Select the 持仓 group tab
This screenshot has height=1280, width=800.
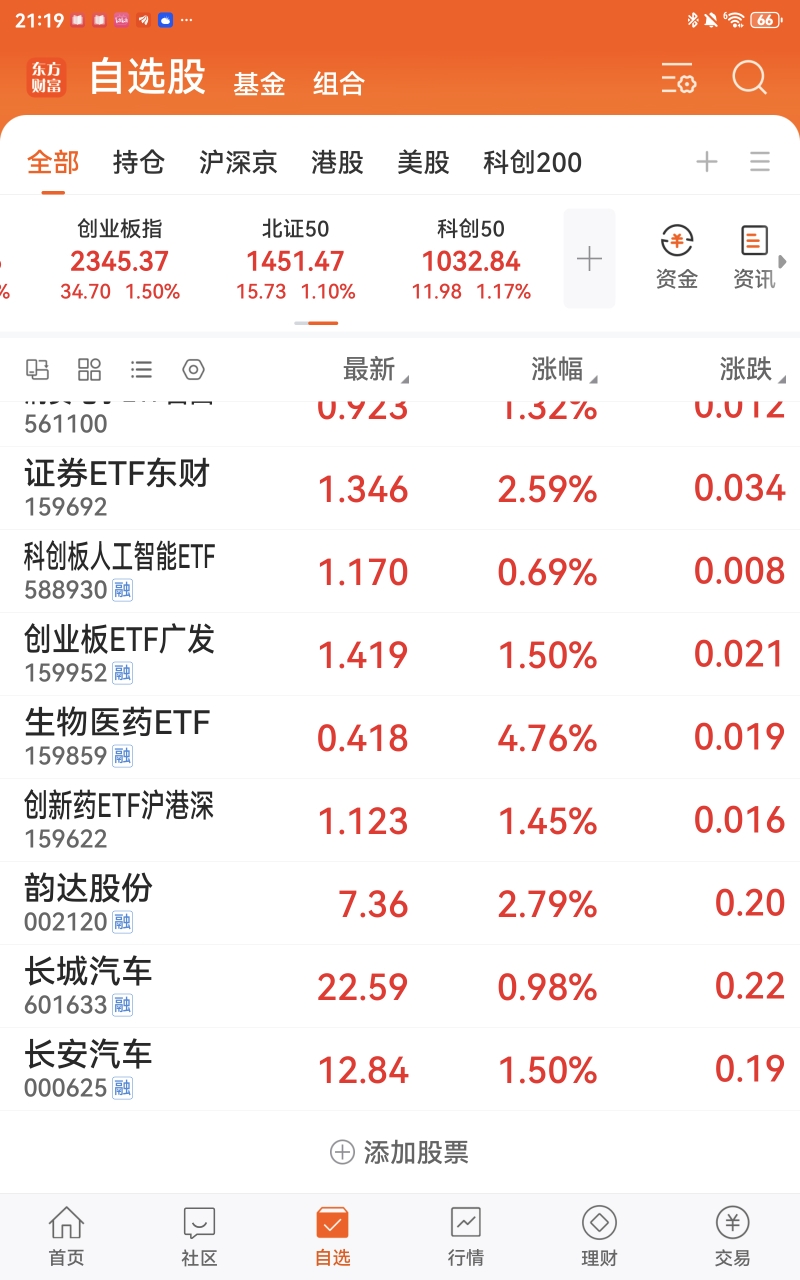[139, 162]
